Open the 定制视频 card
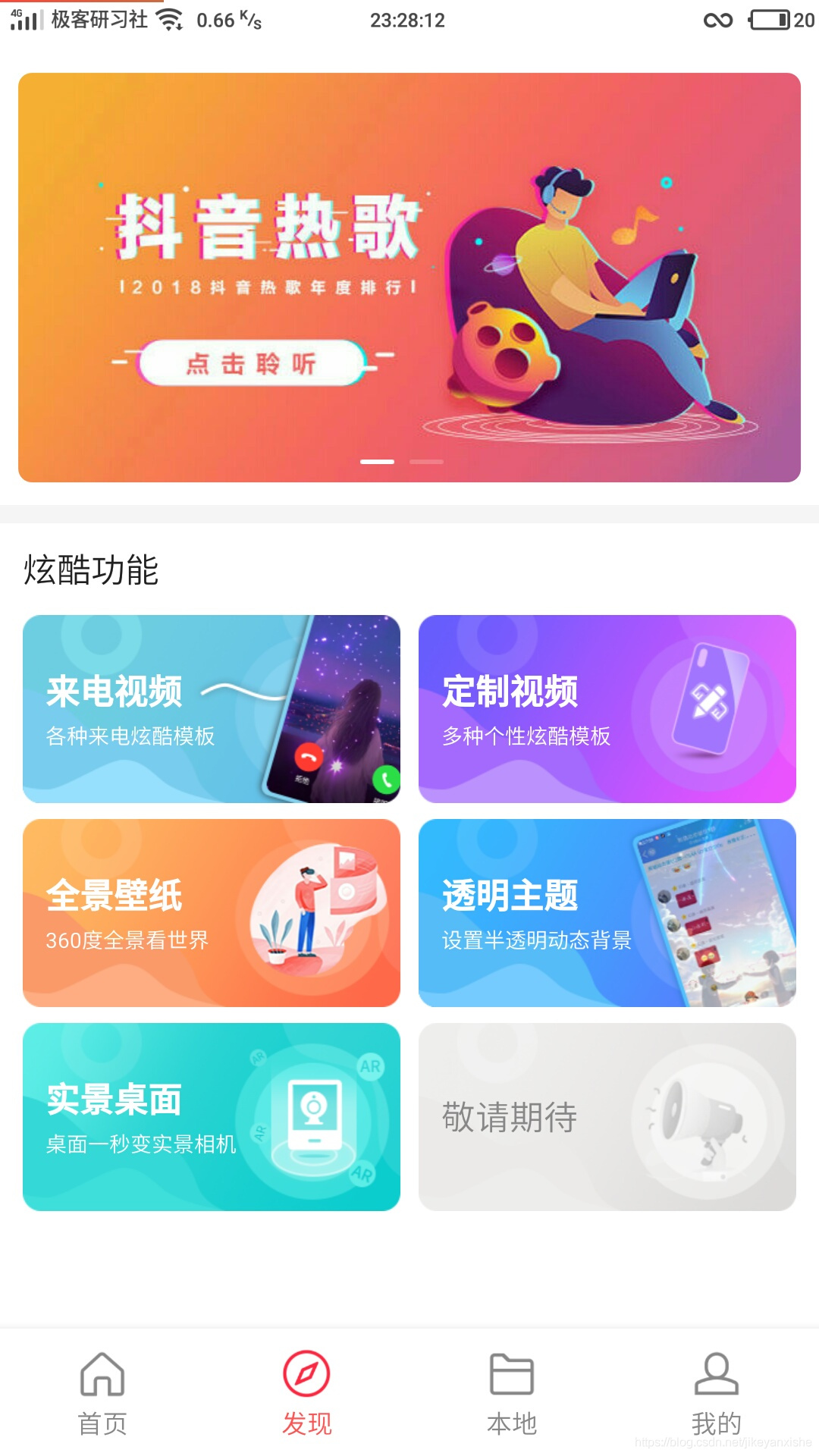 click(x=607, y=709)
